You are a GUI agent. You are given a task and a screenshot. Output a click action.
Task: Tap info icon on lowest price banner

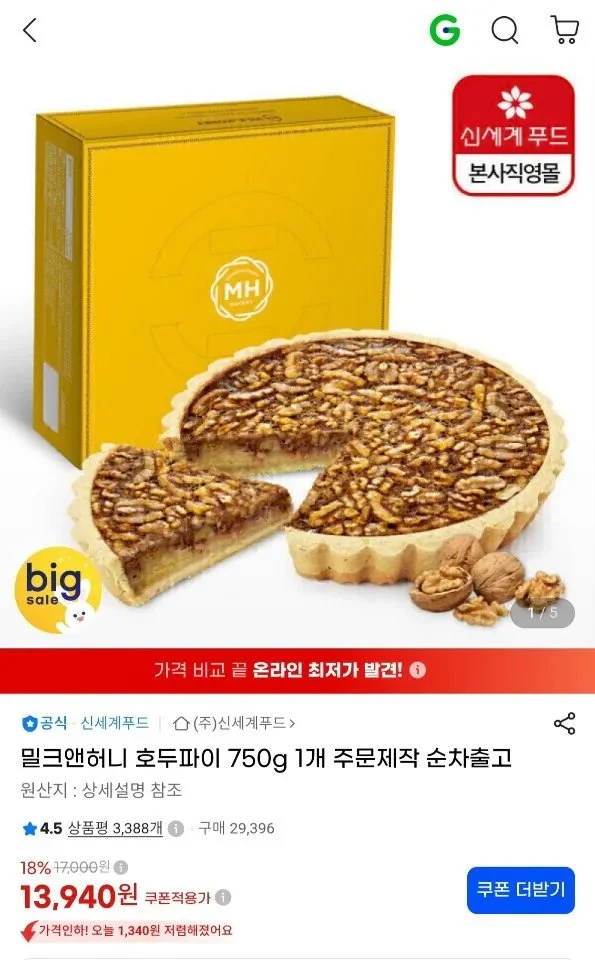[417, 670]
